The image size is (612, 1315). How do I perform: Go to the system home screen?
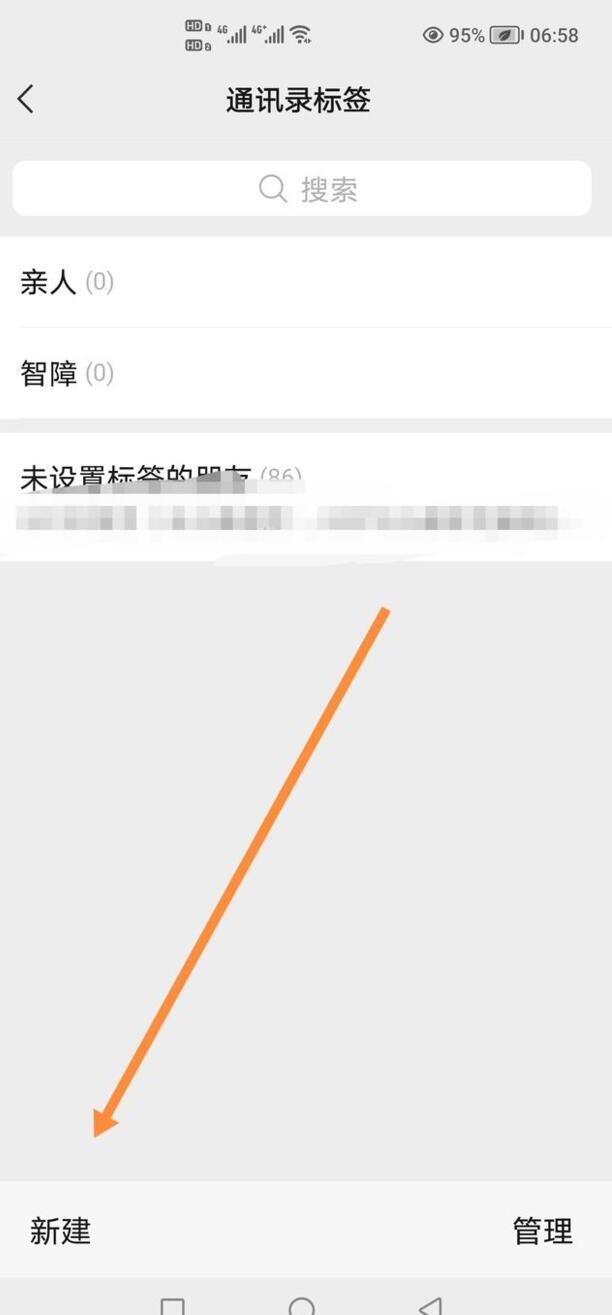(302, 1305)
